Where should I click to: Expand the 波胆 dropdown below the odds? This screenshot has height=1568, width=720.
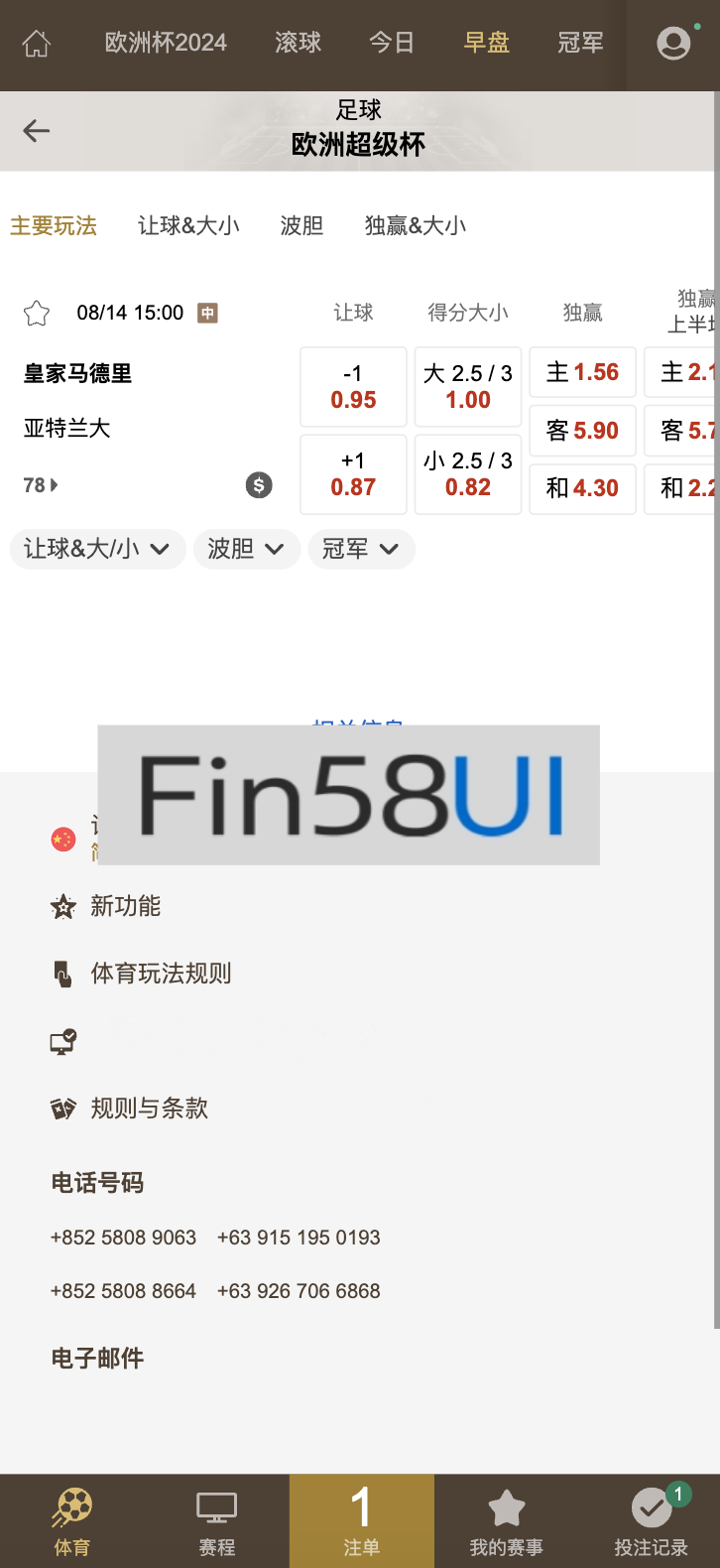(246, 549)
